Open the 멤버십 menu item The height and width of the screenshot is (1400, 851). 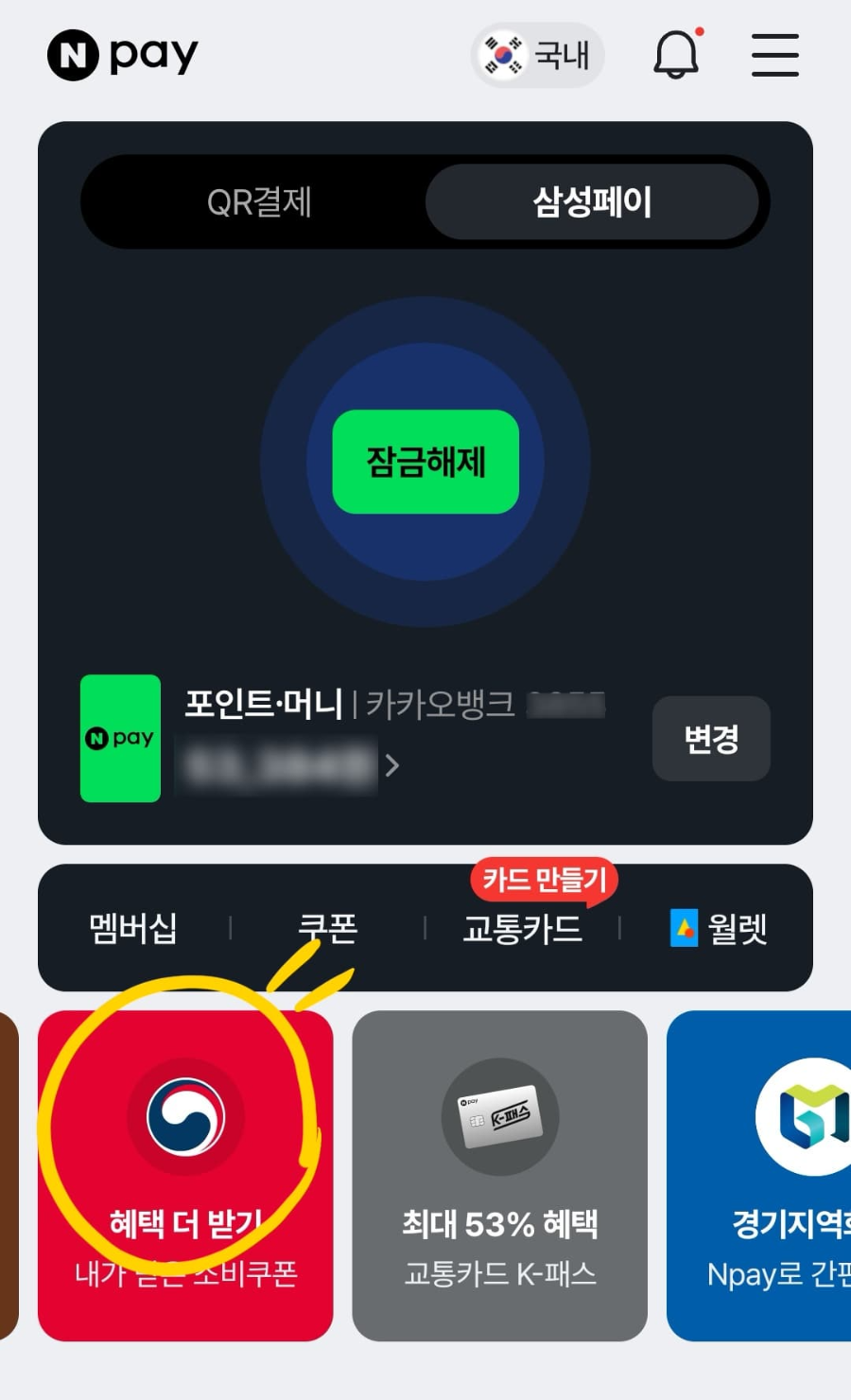point(132,928)
